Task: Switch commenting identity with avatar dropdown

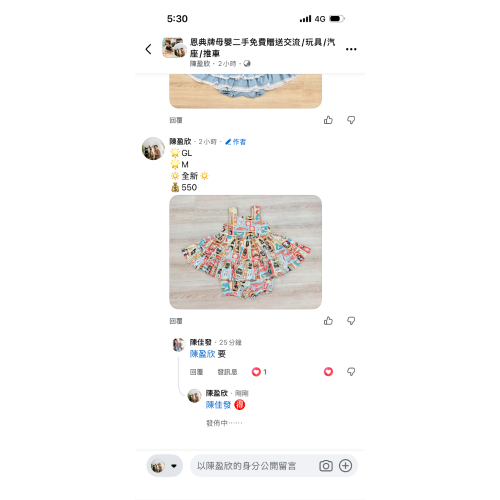Action: click(x=165, y=466)
